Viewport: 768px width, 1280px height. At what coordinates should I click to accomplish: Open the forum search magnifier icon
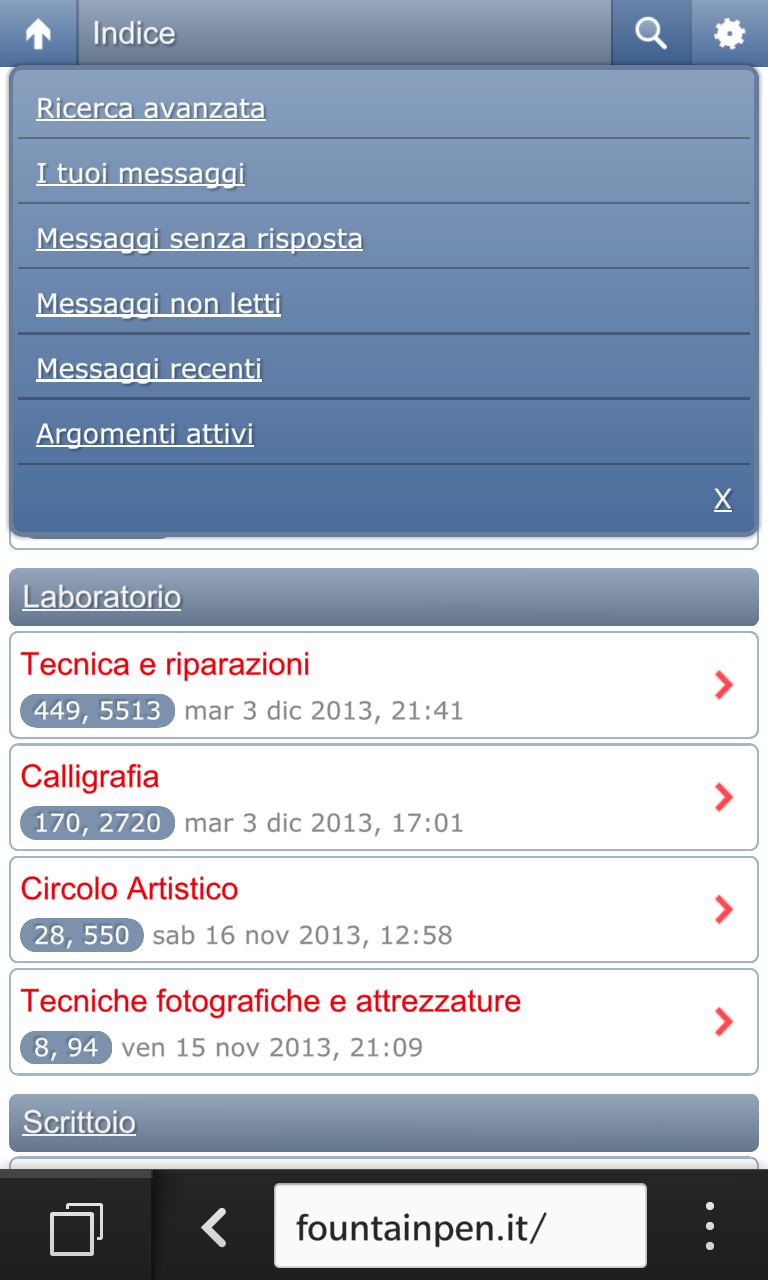tap(651, 32)
